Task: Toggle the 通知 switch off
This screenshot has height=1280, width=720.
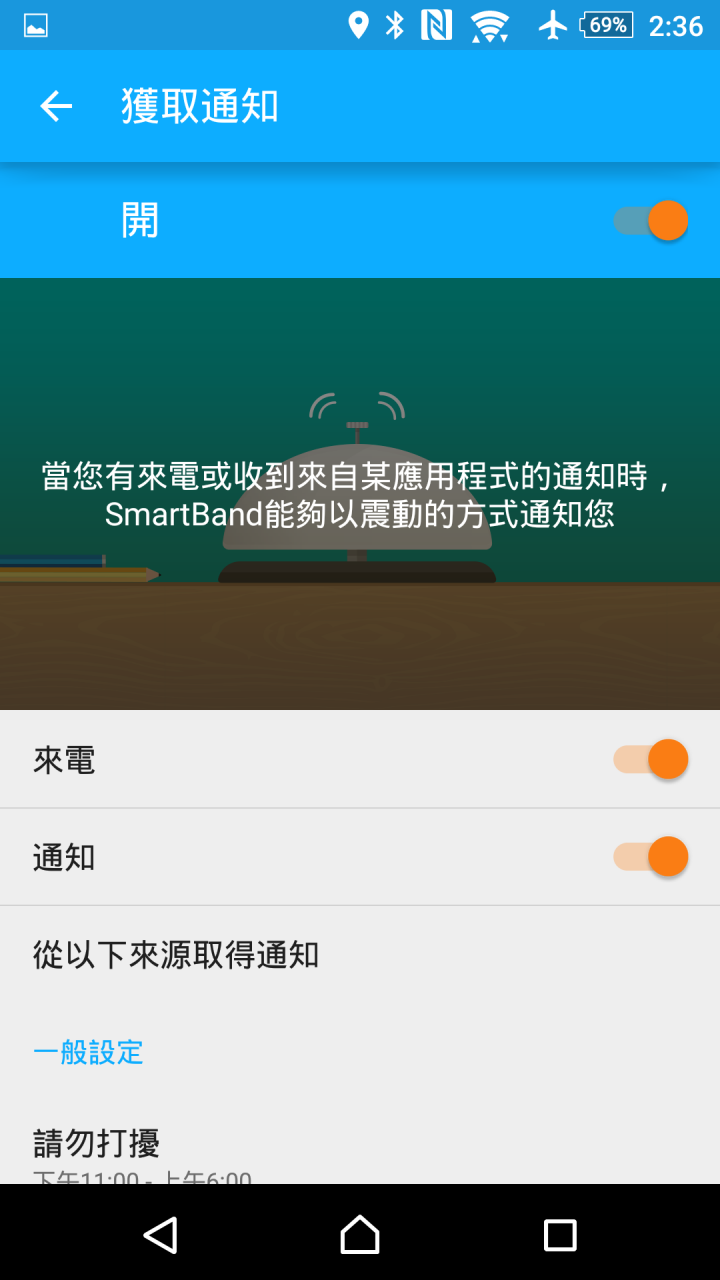Action: [651, 857]
